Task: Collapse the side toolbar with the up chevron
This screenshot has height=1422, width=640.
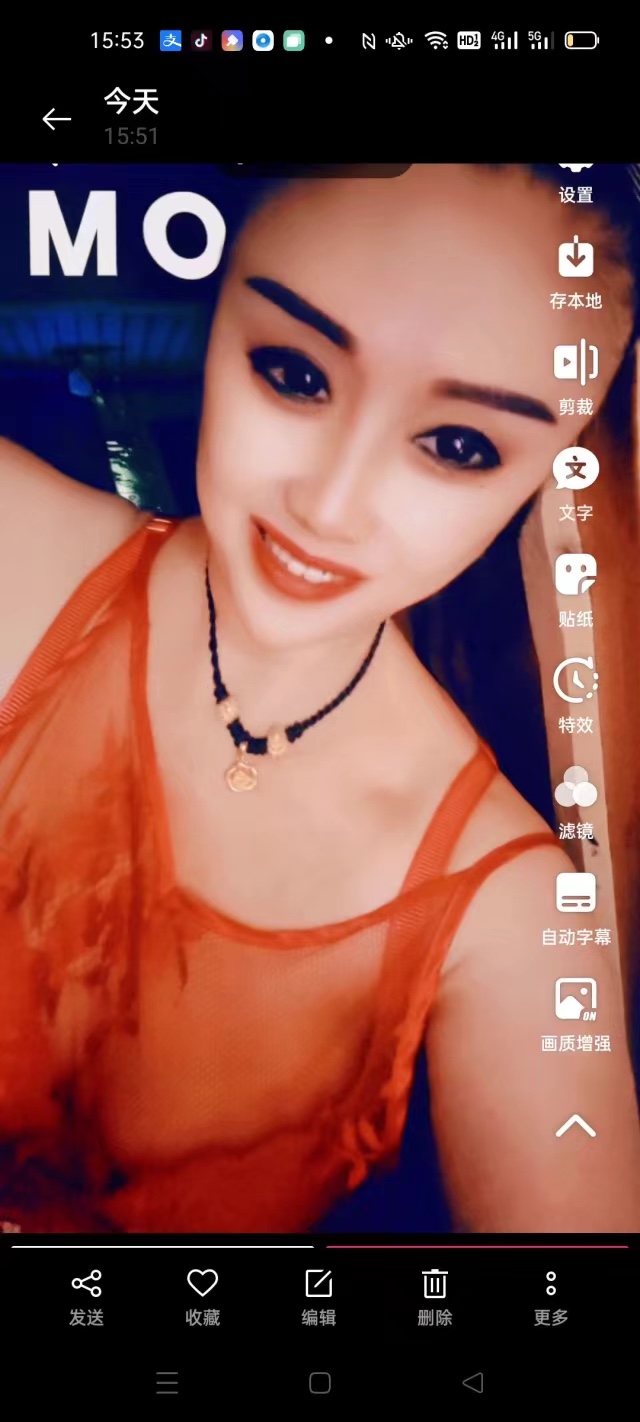Action: click(x=576, y=1126)
